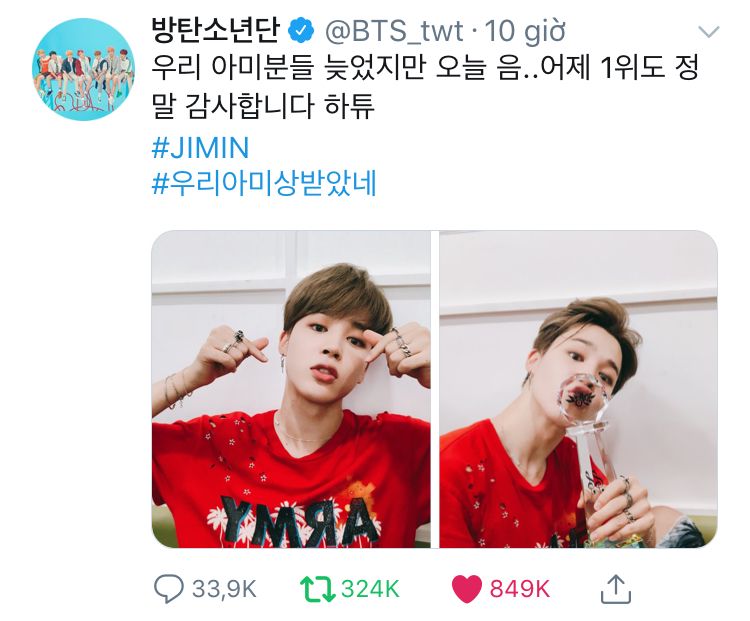Open the #JIMIN hashtag
Image resolution: width=750 pixels, height=621 pixels.
(200, 147)
